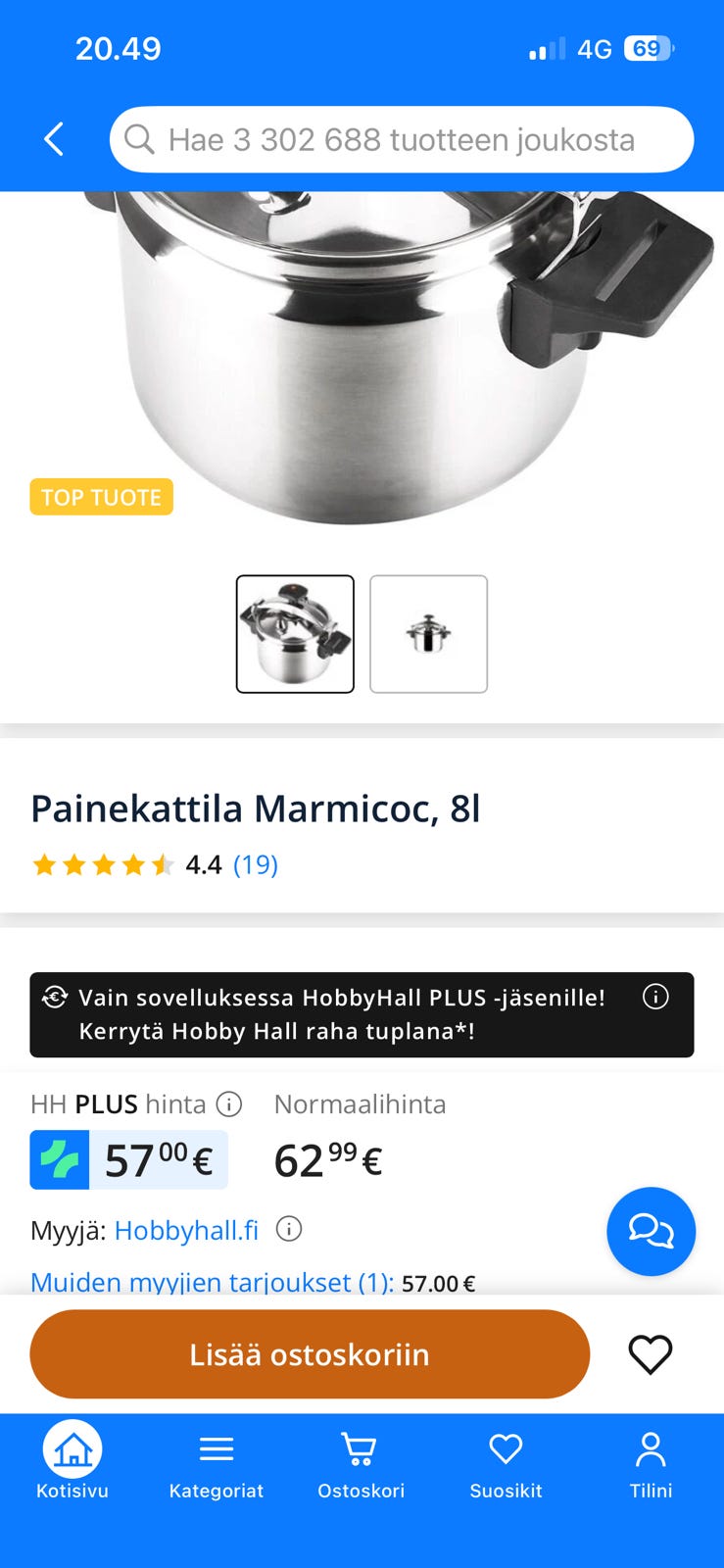Screen dimensions: 724x1568
Task: Toggle the heart to favorite this product
Action: click(x=651, y=1353)
